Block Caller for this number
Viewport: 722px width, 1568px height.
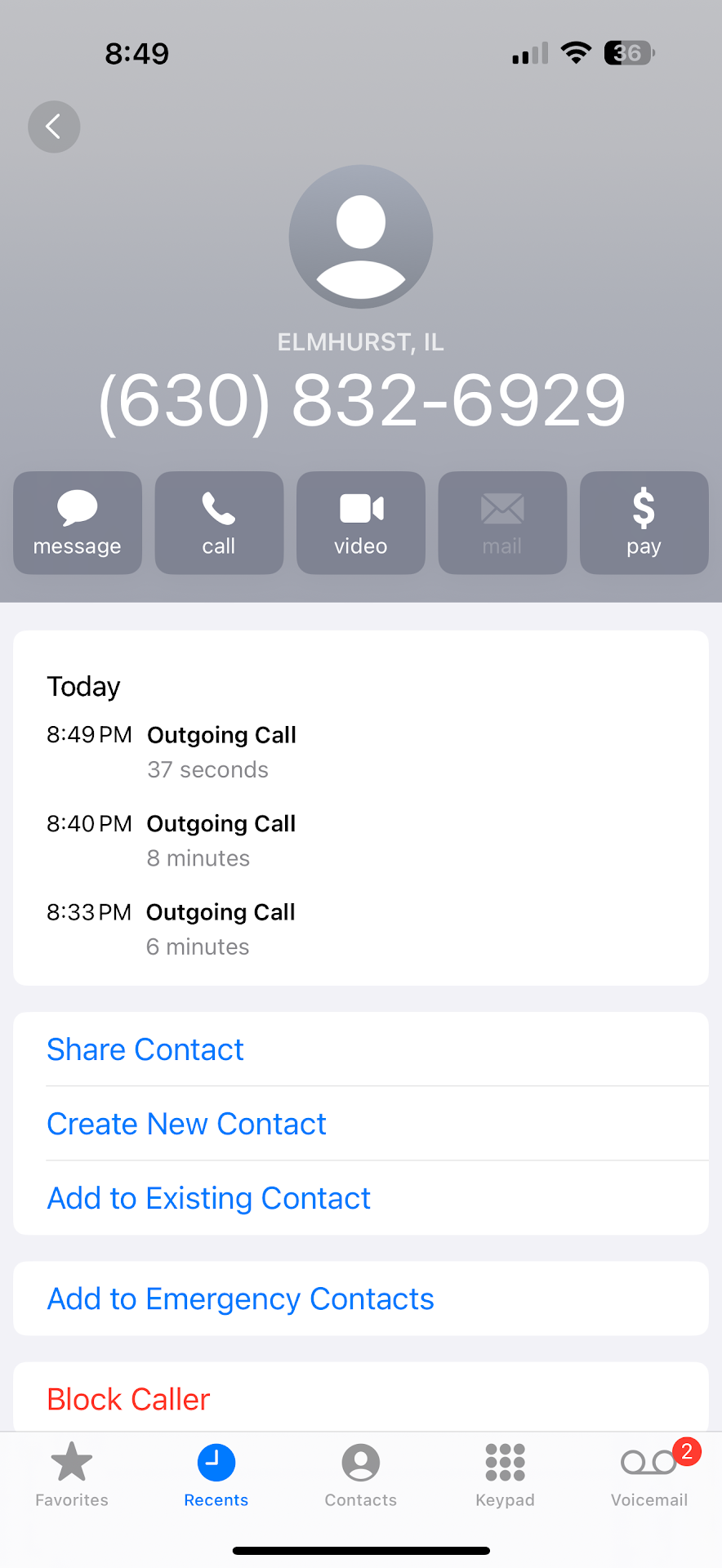(128, 1399)
